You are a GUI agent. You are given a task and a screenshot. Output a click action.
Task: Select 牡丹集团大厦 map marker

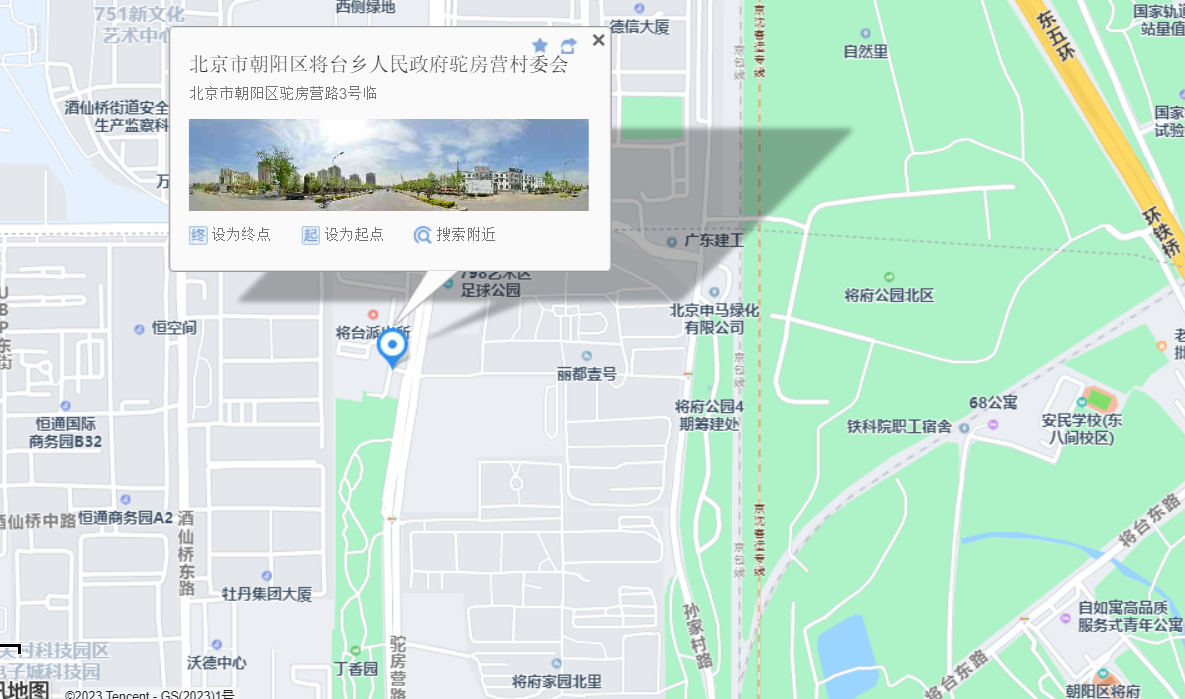pos(266,593)
